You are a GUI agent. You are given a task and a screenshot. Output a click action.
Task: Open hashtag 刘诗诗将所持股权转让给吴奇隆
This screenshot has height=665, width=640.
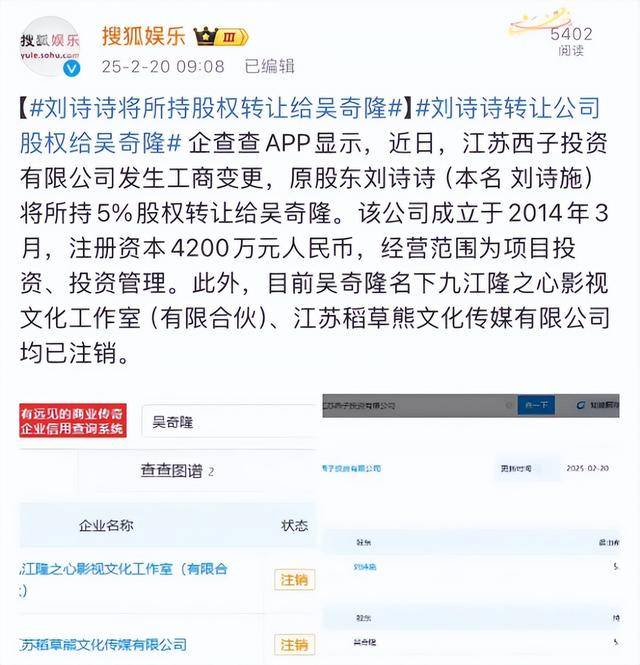pyautogui.click(x=210, y=107)
